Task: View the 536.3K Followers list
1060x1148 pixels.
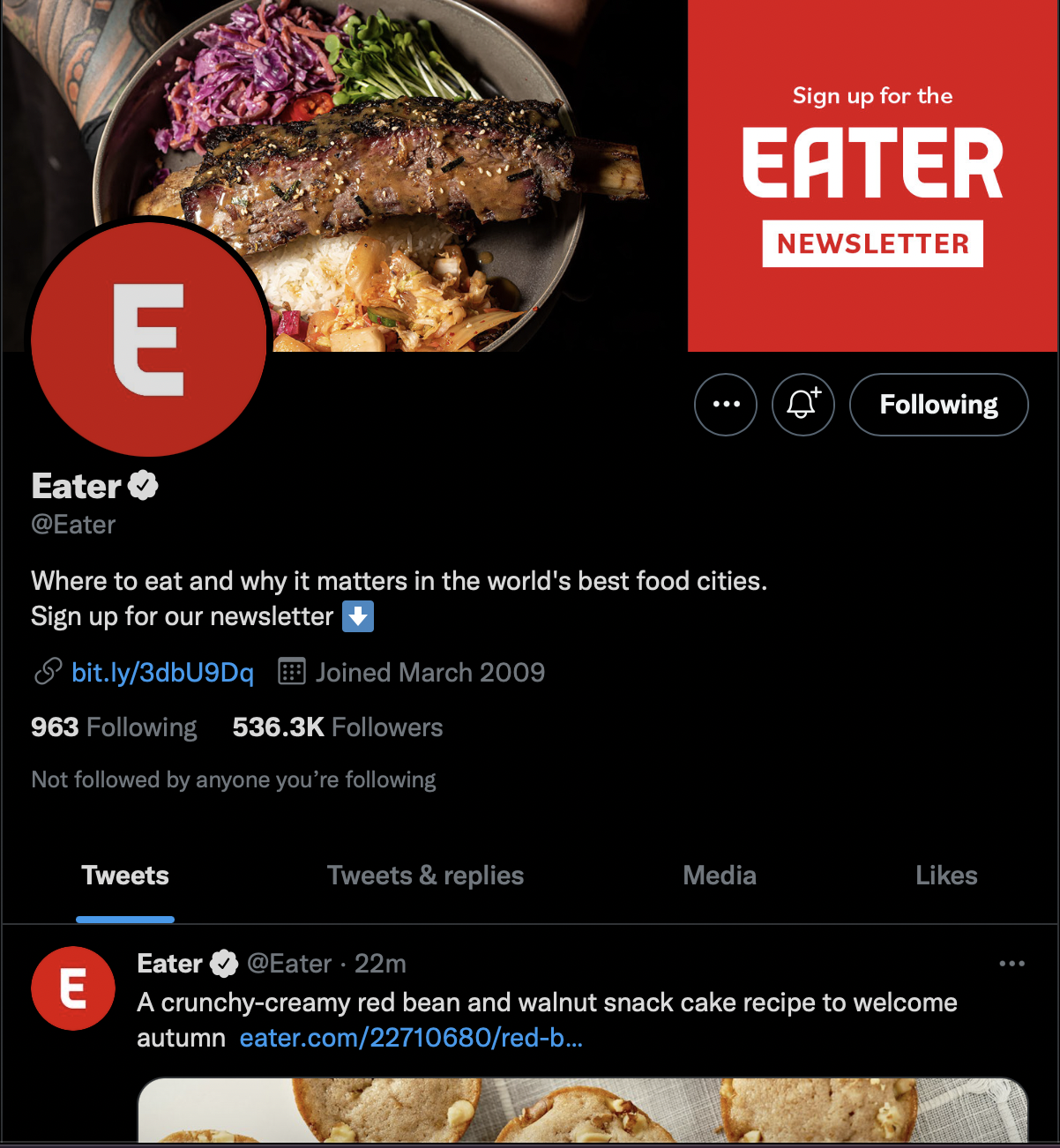Action: 337,727
